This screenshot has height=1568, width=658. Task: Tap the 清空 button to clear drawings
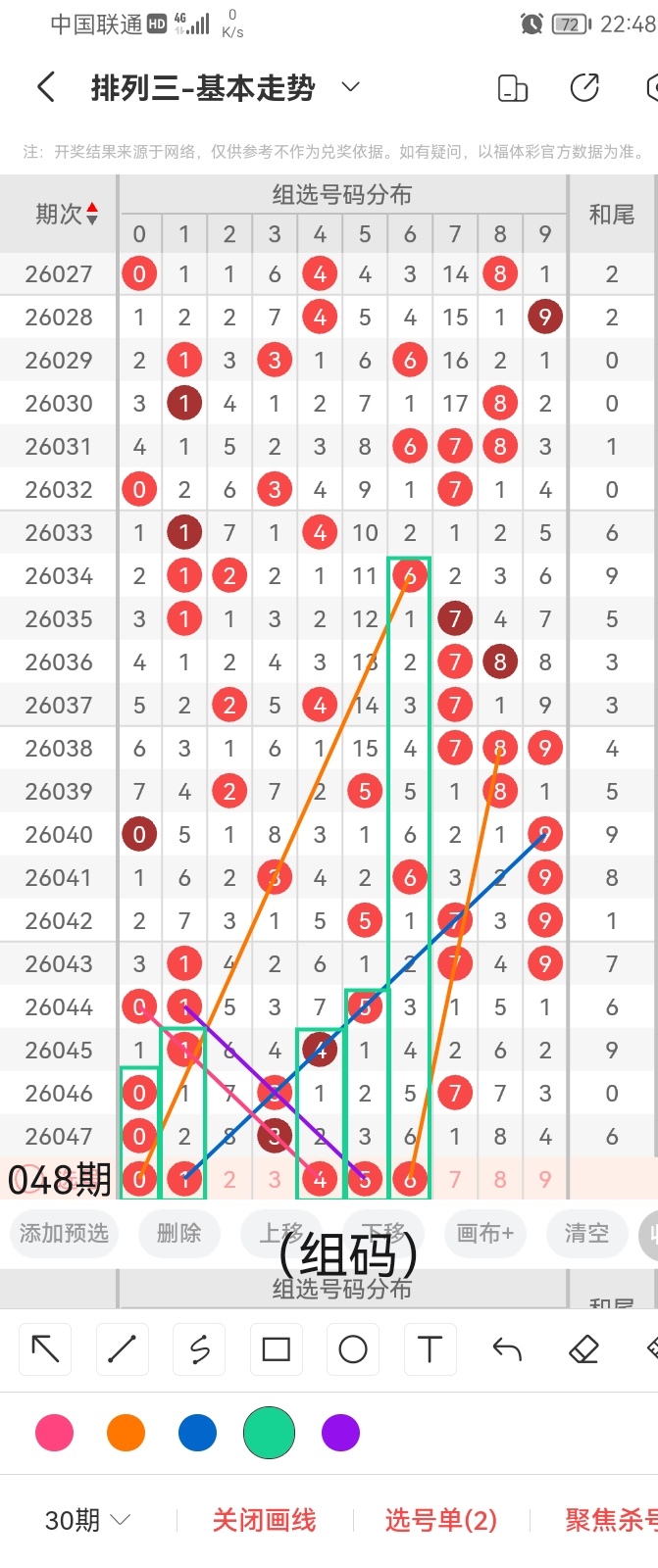(x=586, y=1233)
